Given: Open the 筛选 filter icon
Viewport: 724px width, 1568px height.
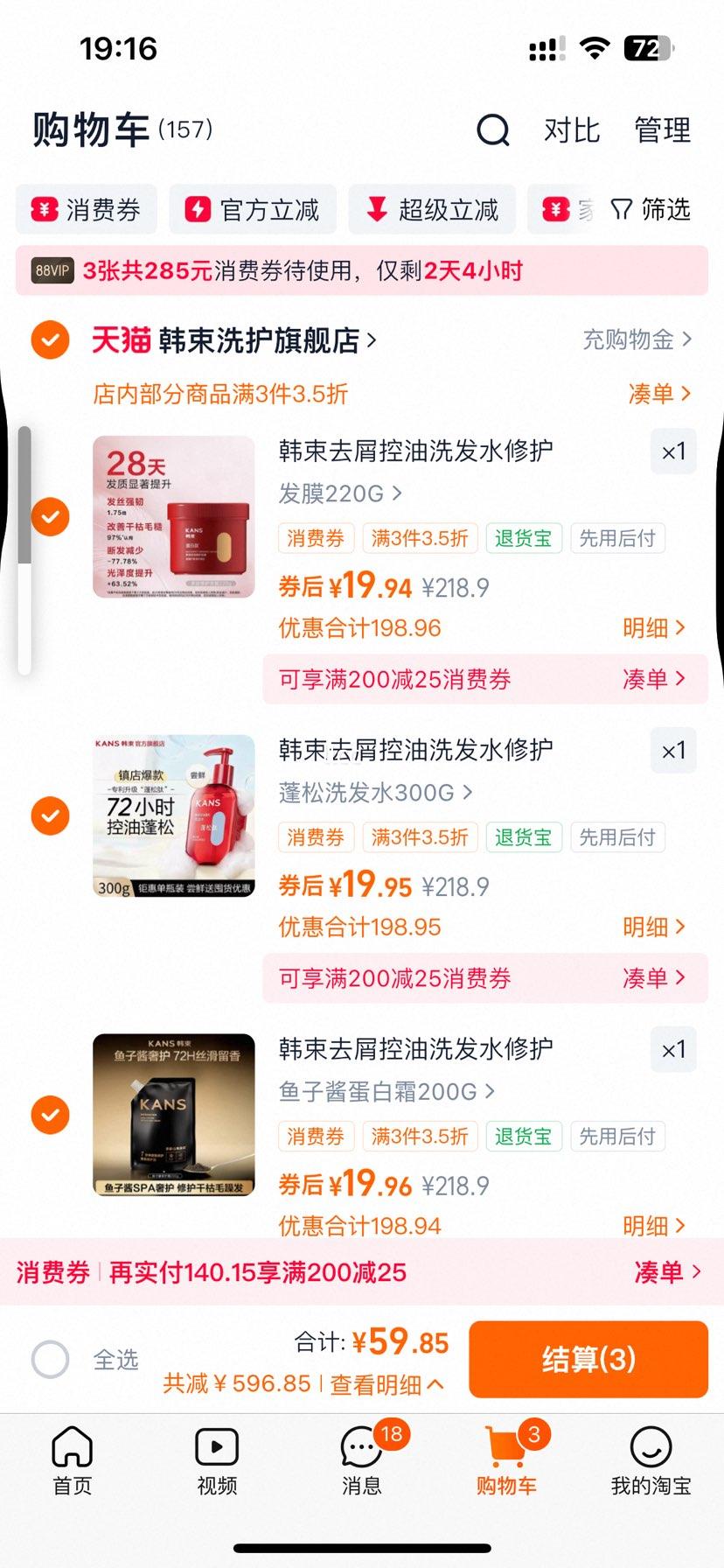Looking at the screenshot, I should [651, 209].
